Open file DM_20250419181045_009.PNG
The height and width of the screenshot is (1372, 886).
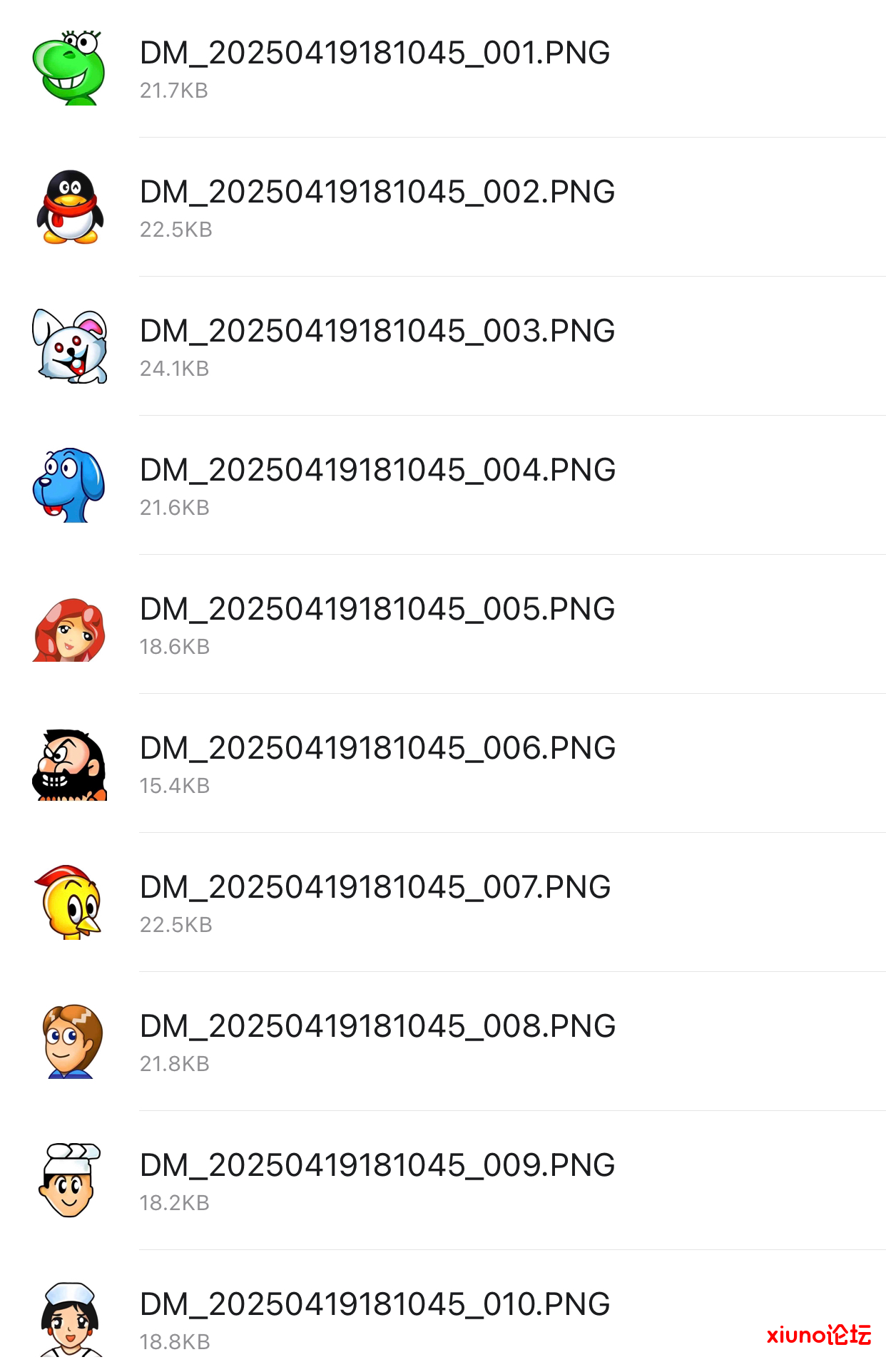[x=377, y=1166]
